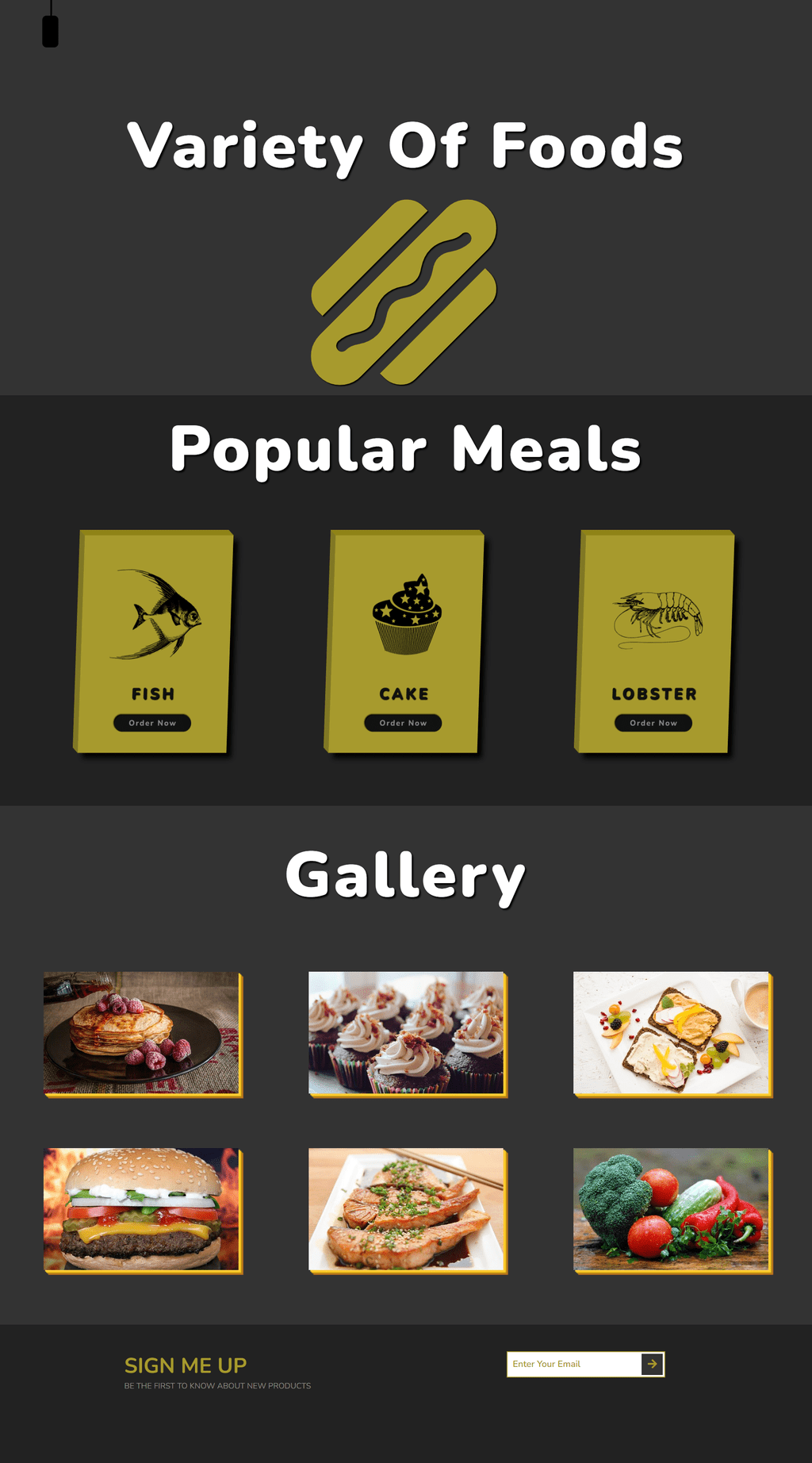812x1463 pixels.
Task: Submit email with the arrow button
Action: [x=652, y=1364]
